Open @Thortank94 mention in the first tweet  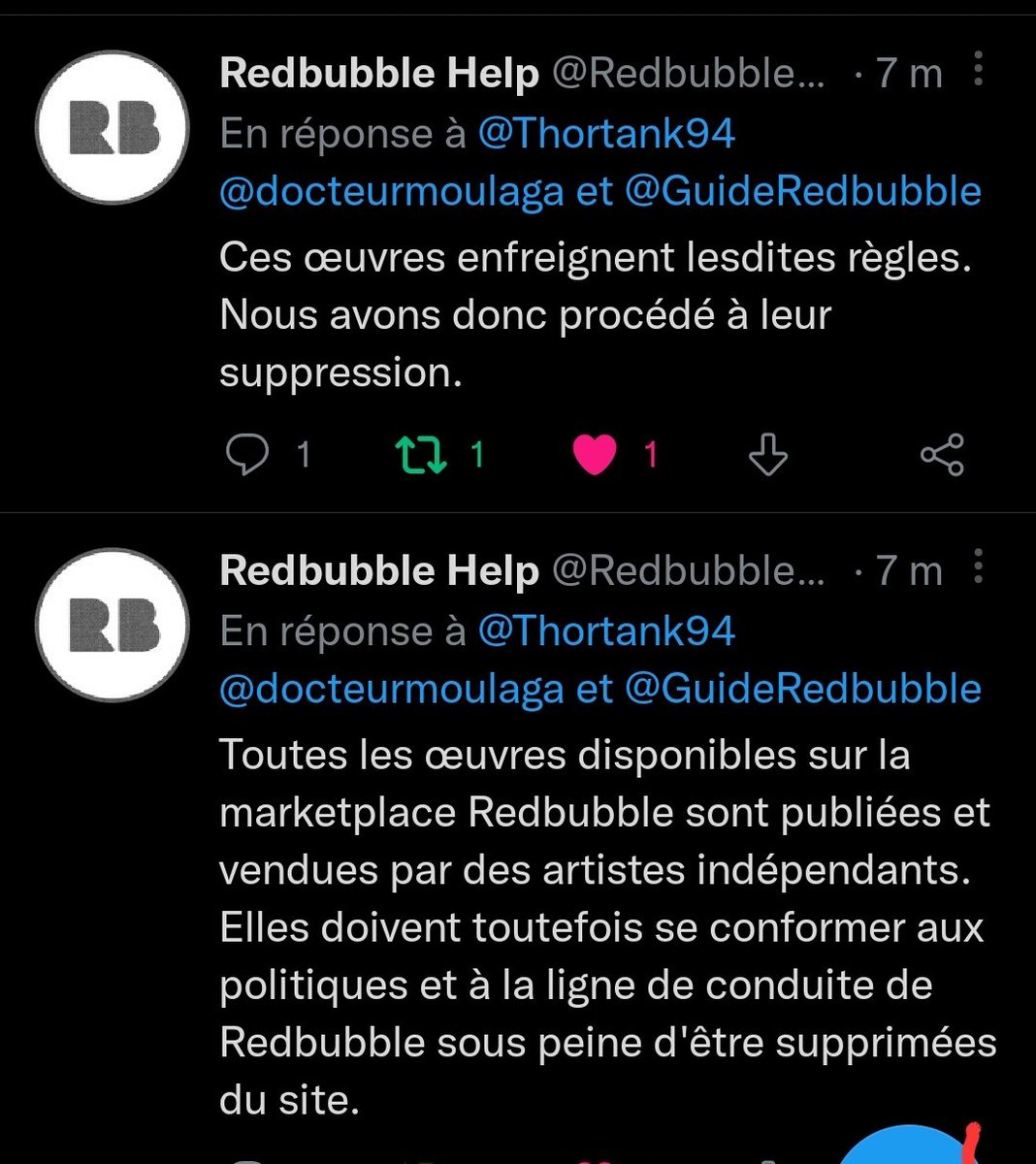(606, 133)
